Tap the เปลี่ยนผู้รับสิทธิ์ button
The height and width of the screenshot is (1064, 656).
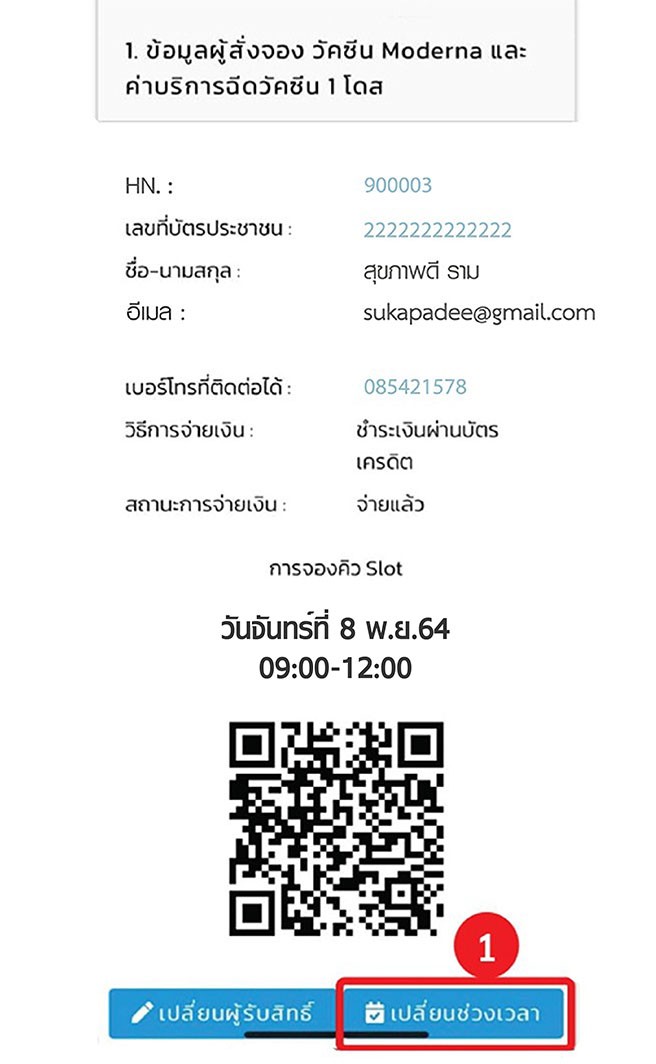pos(223,1013)
